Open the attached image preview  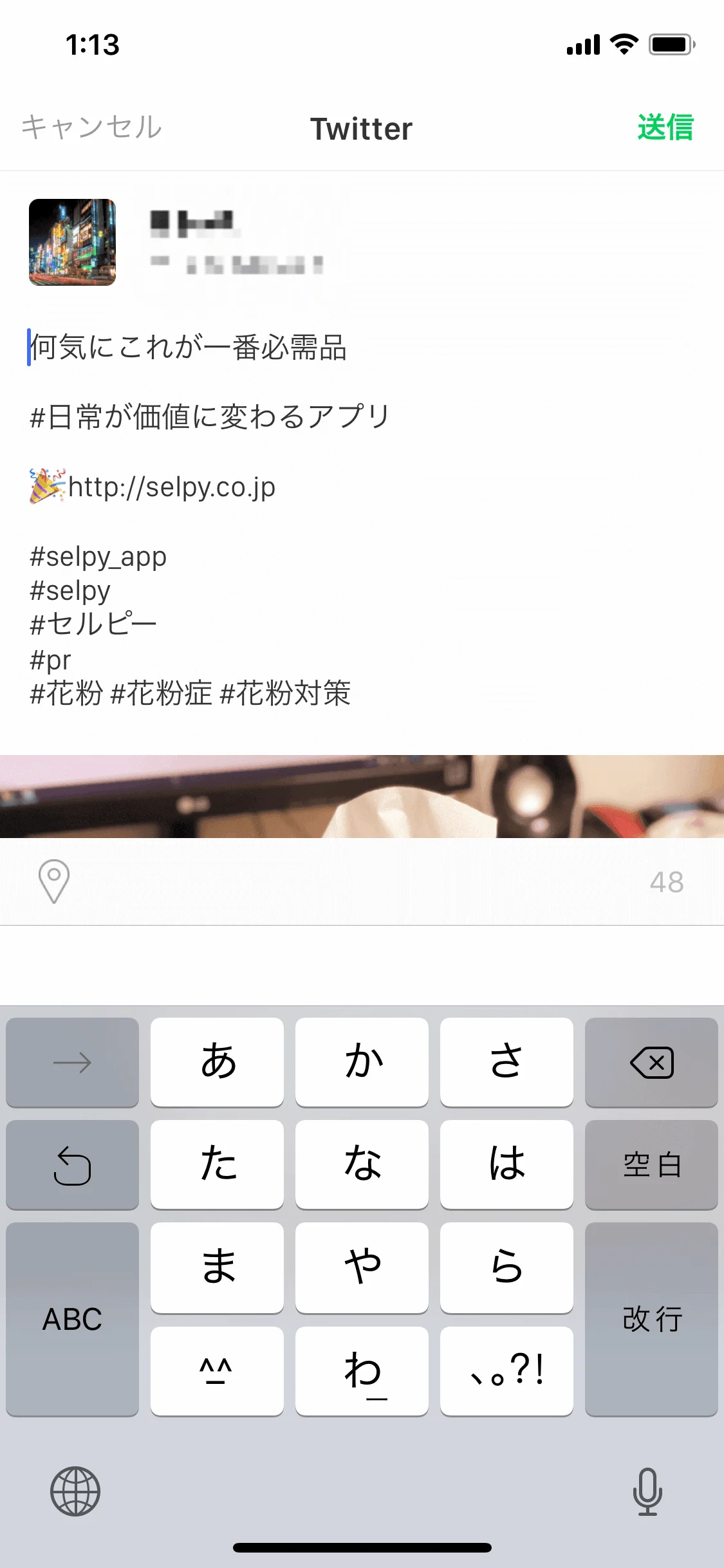tap(362, 796)
